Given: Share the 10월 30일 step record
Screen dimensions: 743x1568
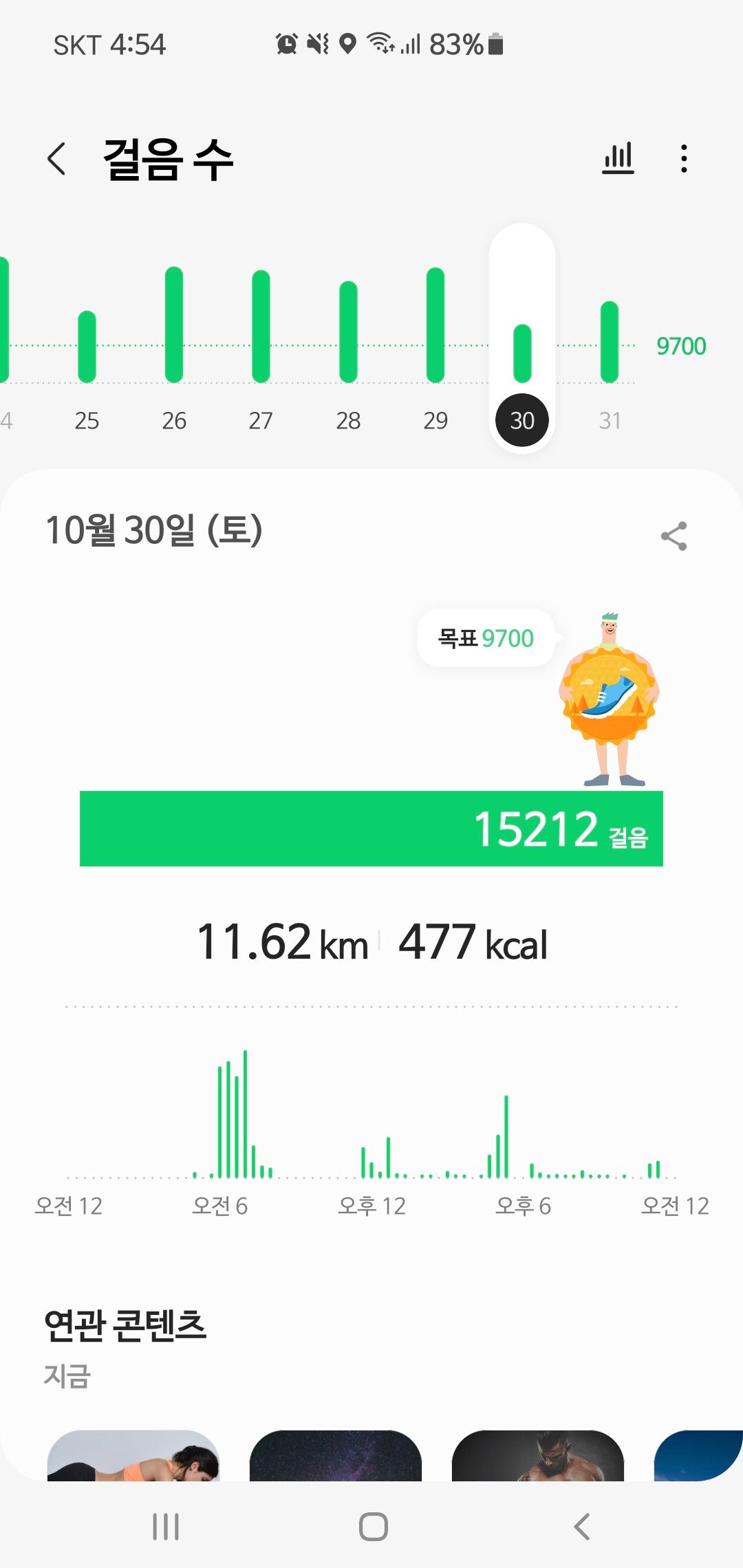Looking at the screenshot, I should [x=674, y=536].
